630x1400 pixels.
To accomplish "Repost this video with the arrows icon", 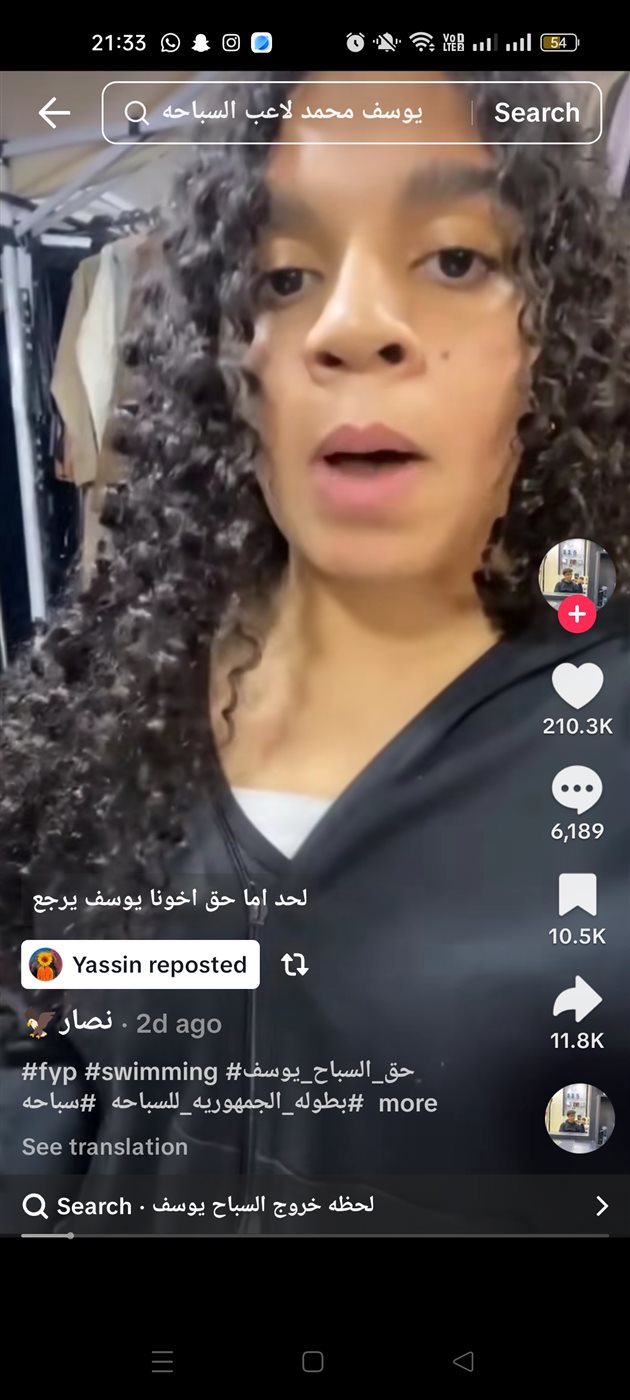I will [x=294, y=965].
